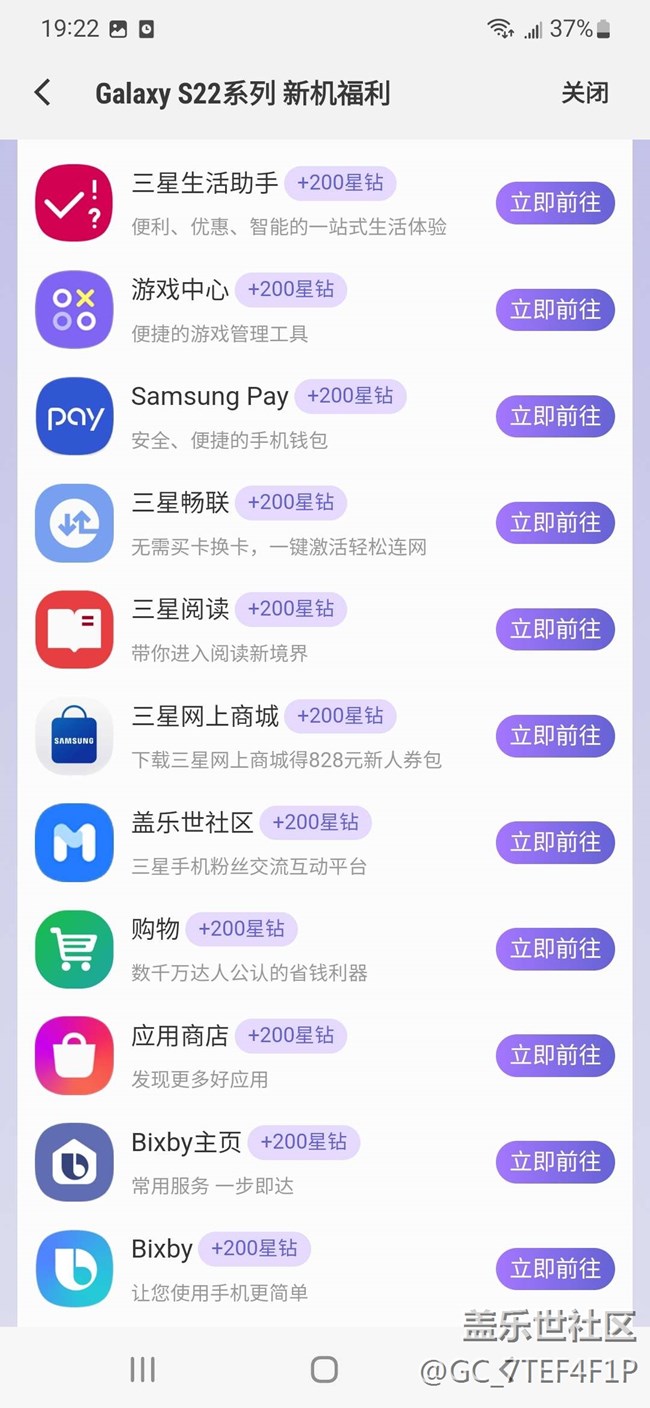Viewport: 650px width, 1408px height.
Task: Open recent apps from navigation bar
Action: pyautogui.click(x=143, y=1369)
